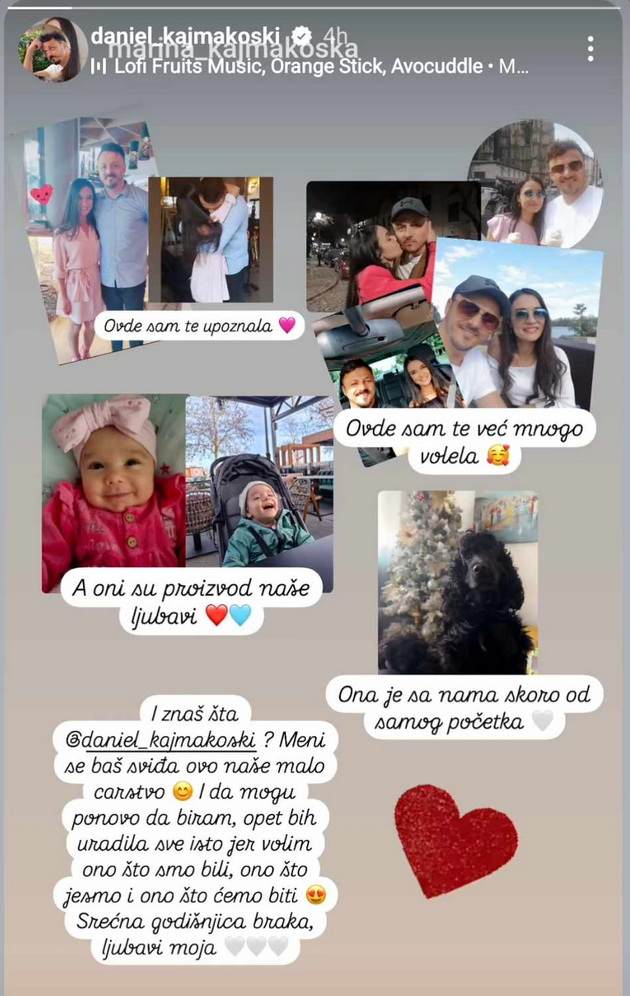Screen dimensions: 630x996
Task: Tap the daniel_kajmakoski username in header
Action: click(185, 36)
